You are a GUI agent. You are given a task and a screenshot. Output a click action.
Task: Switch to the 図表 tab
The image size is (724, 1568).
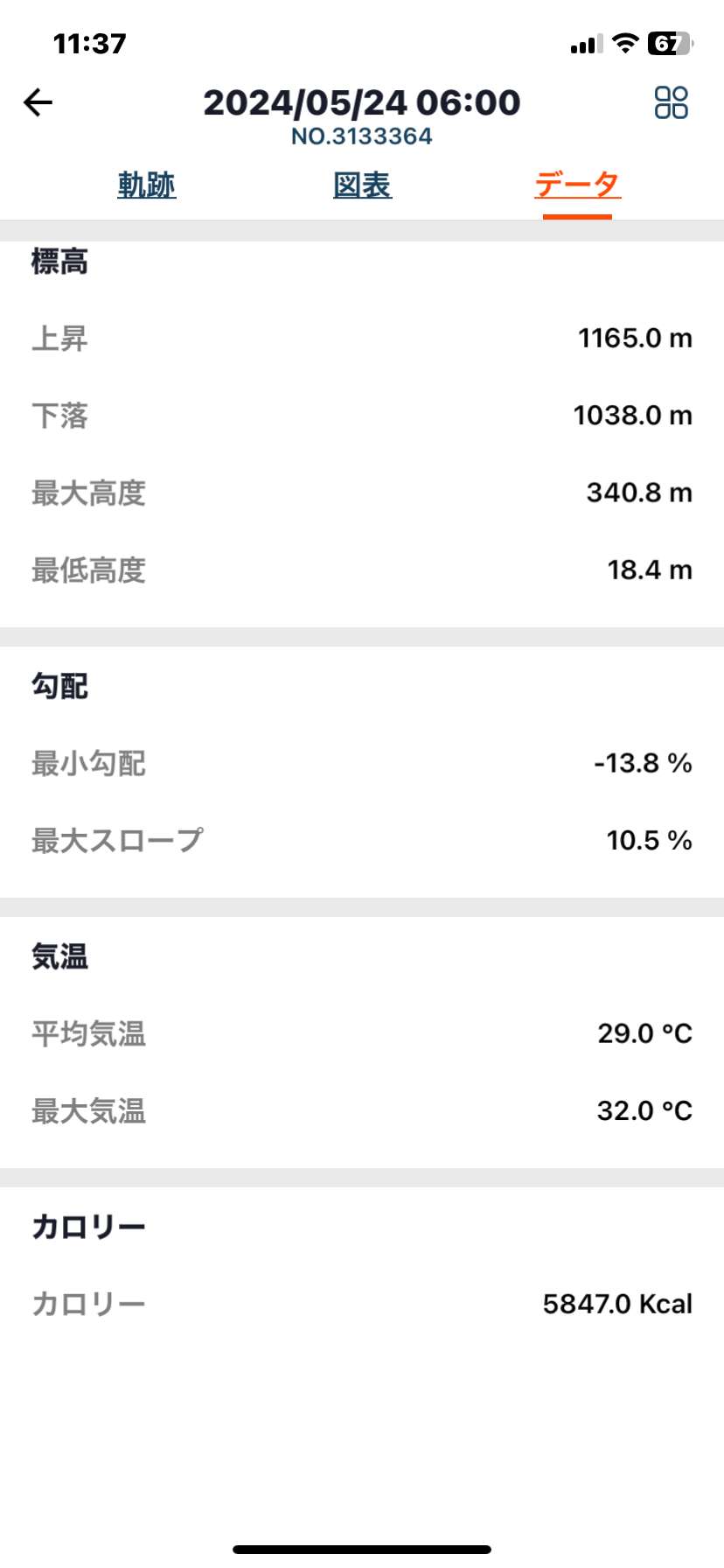[362, 185]
